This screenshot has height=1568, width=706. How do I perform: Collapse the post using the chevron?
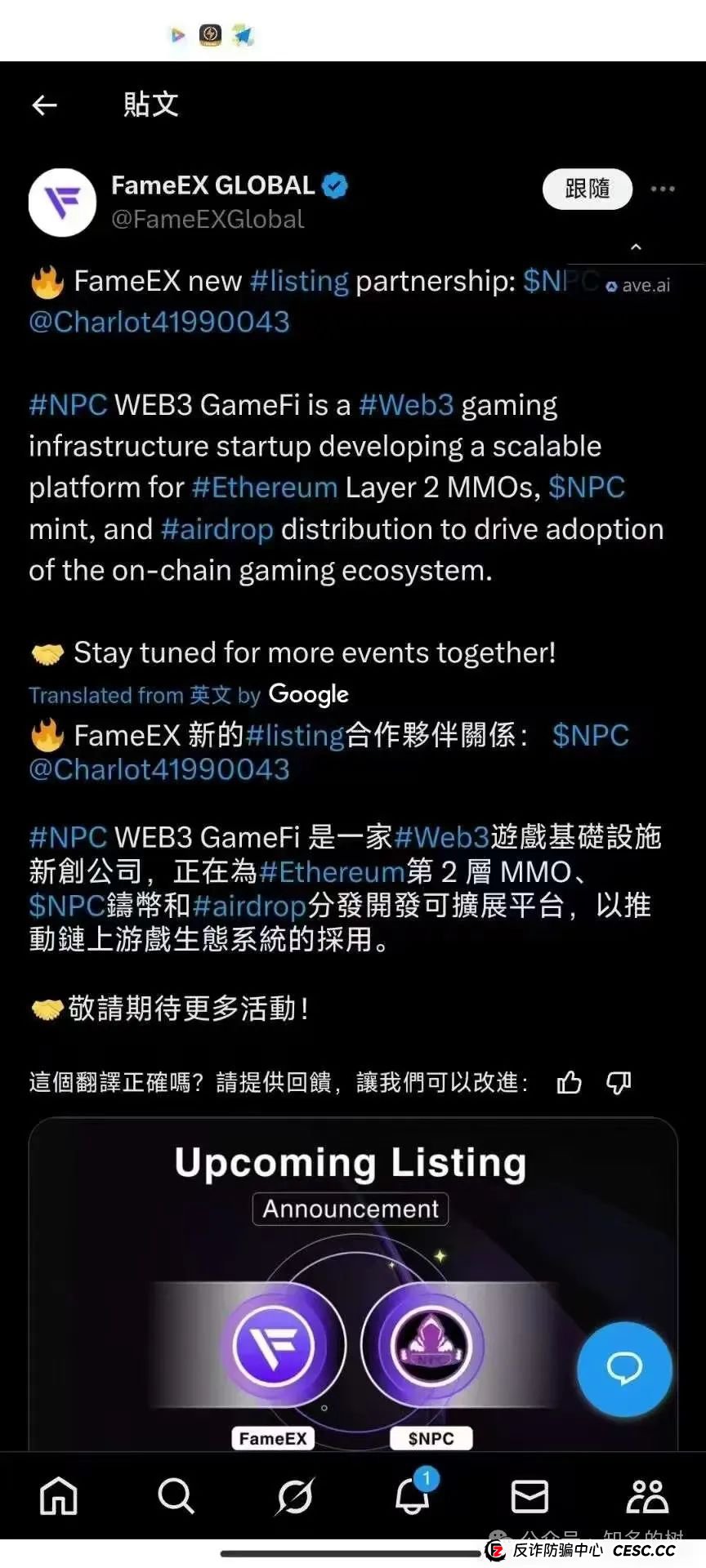[636, 247]
